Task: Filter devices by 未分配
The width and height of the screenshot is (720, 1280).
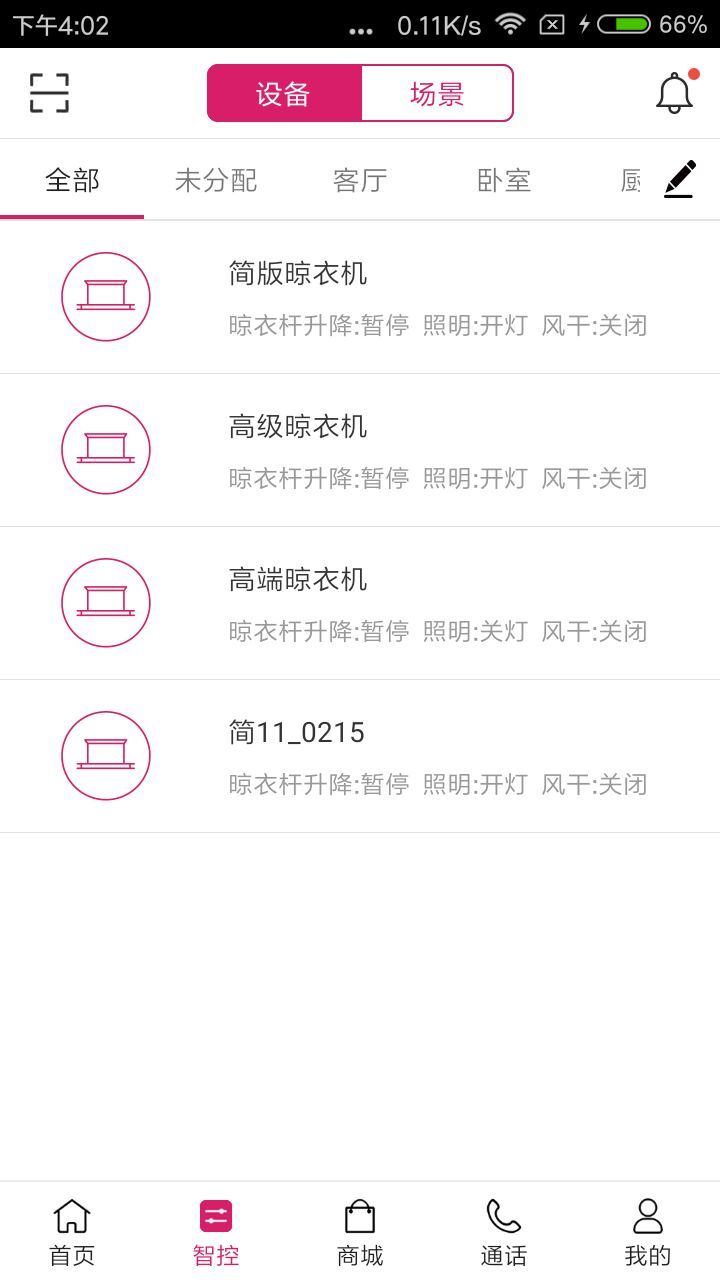Action: tap(216, 181)
